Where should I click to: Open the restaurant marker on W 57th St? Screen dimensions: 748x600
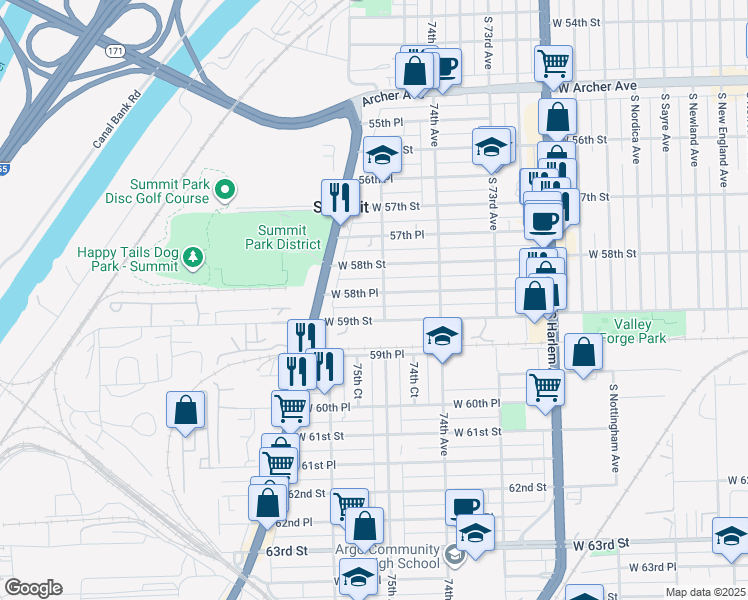(x=340, y=197)
